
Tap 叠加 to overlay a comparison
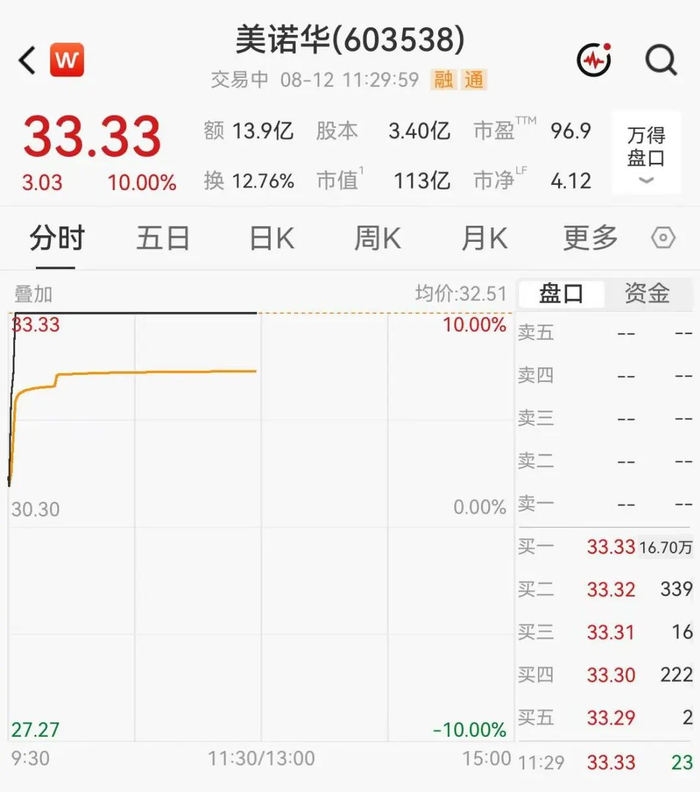pos(33,294)
